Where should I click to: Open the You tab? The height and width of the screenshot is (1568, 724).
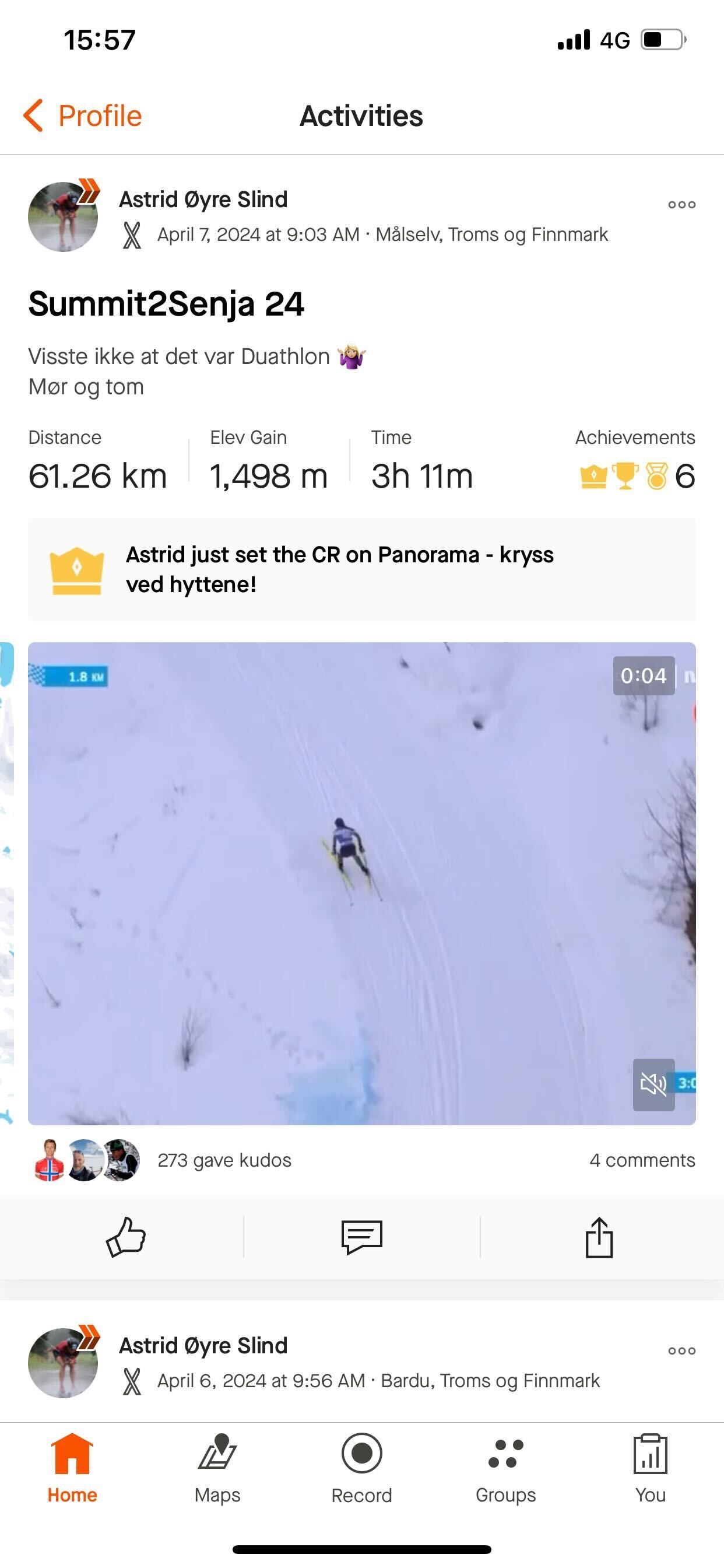pos(650,1467)
